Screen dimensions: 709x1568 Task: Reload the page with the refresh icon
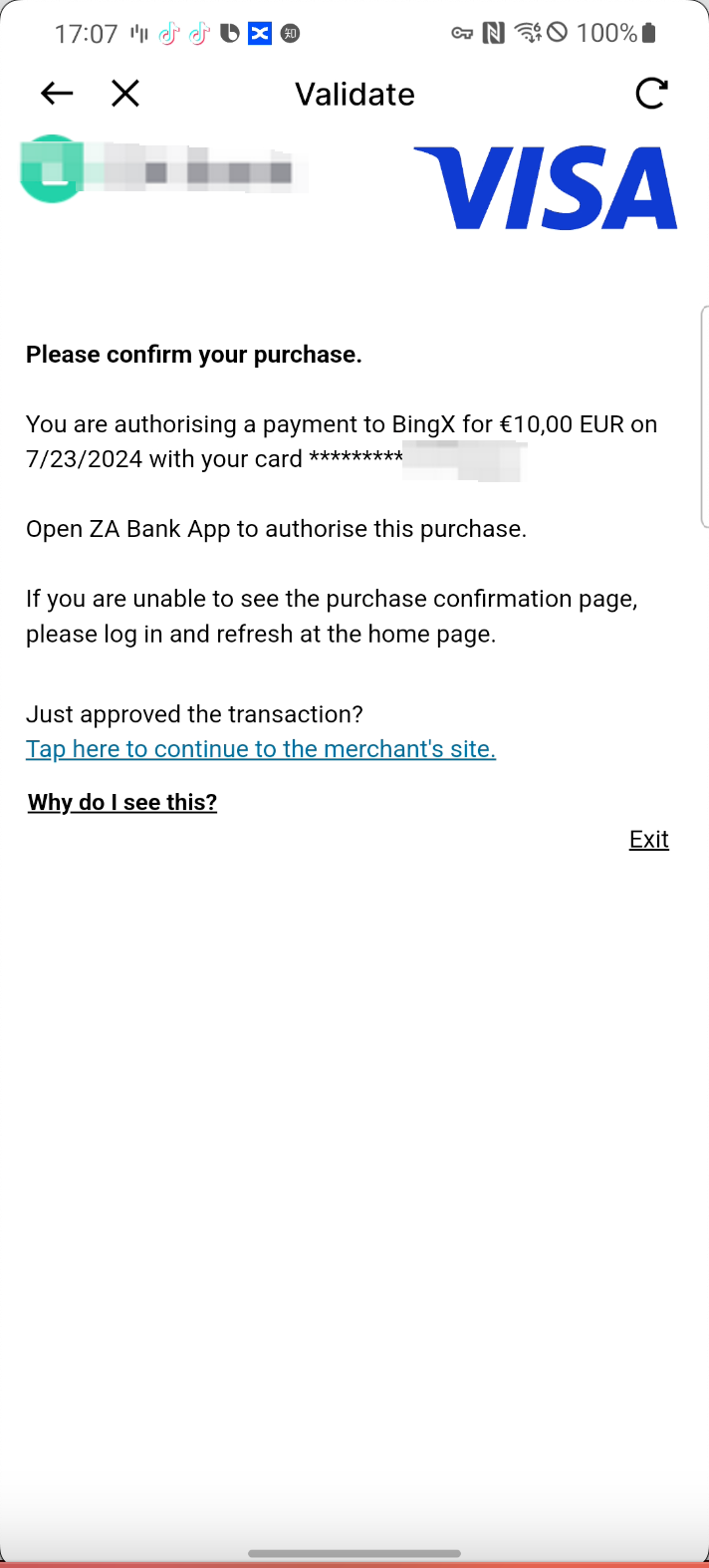pos(651,94)
